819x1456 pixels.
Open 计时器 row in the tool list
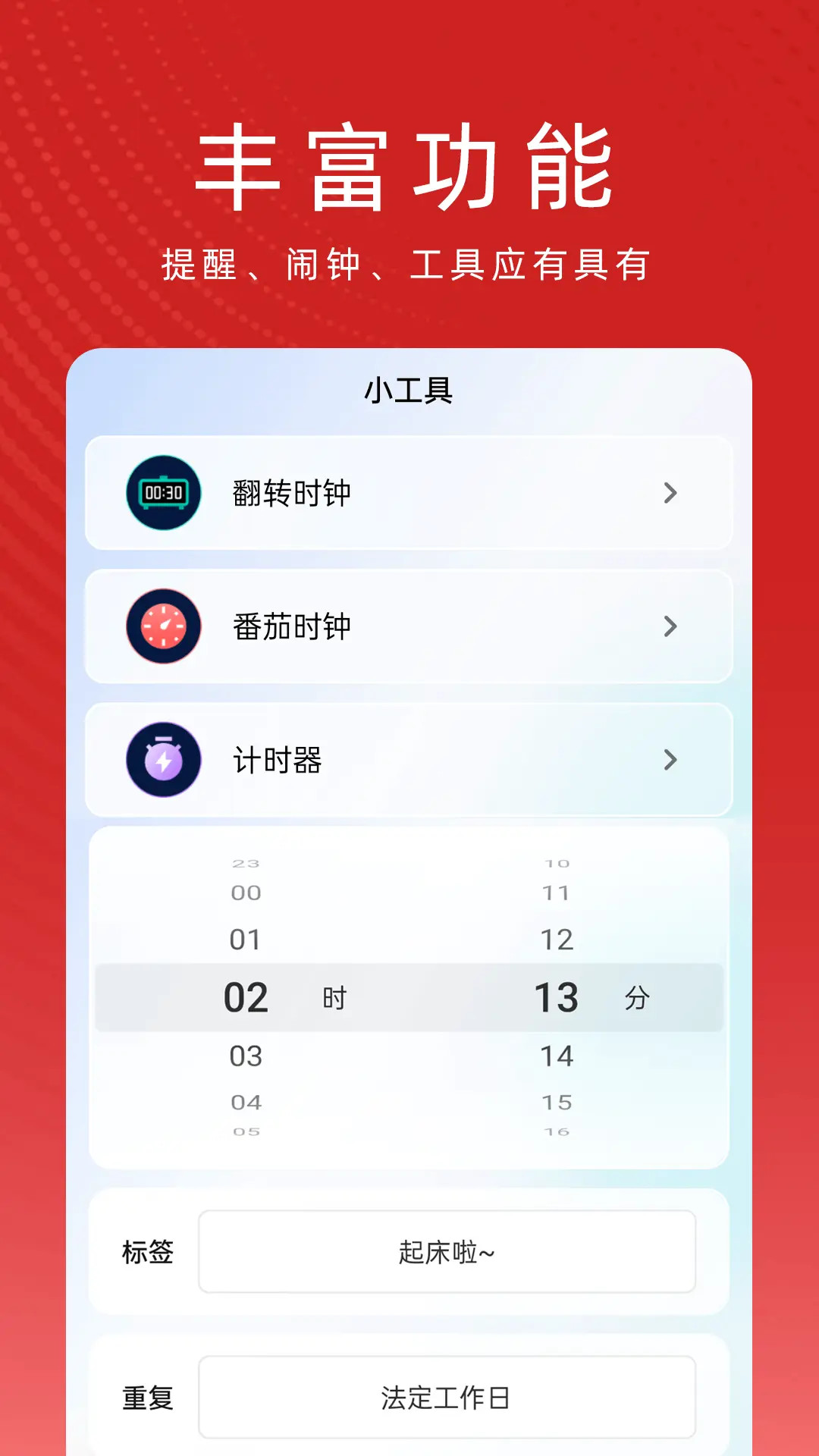(x=409, y=761)
